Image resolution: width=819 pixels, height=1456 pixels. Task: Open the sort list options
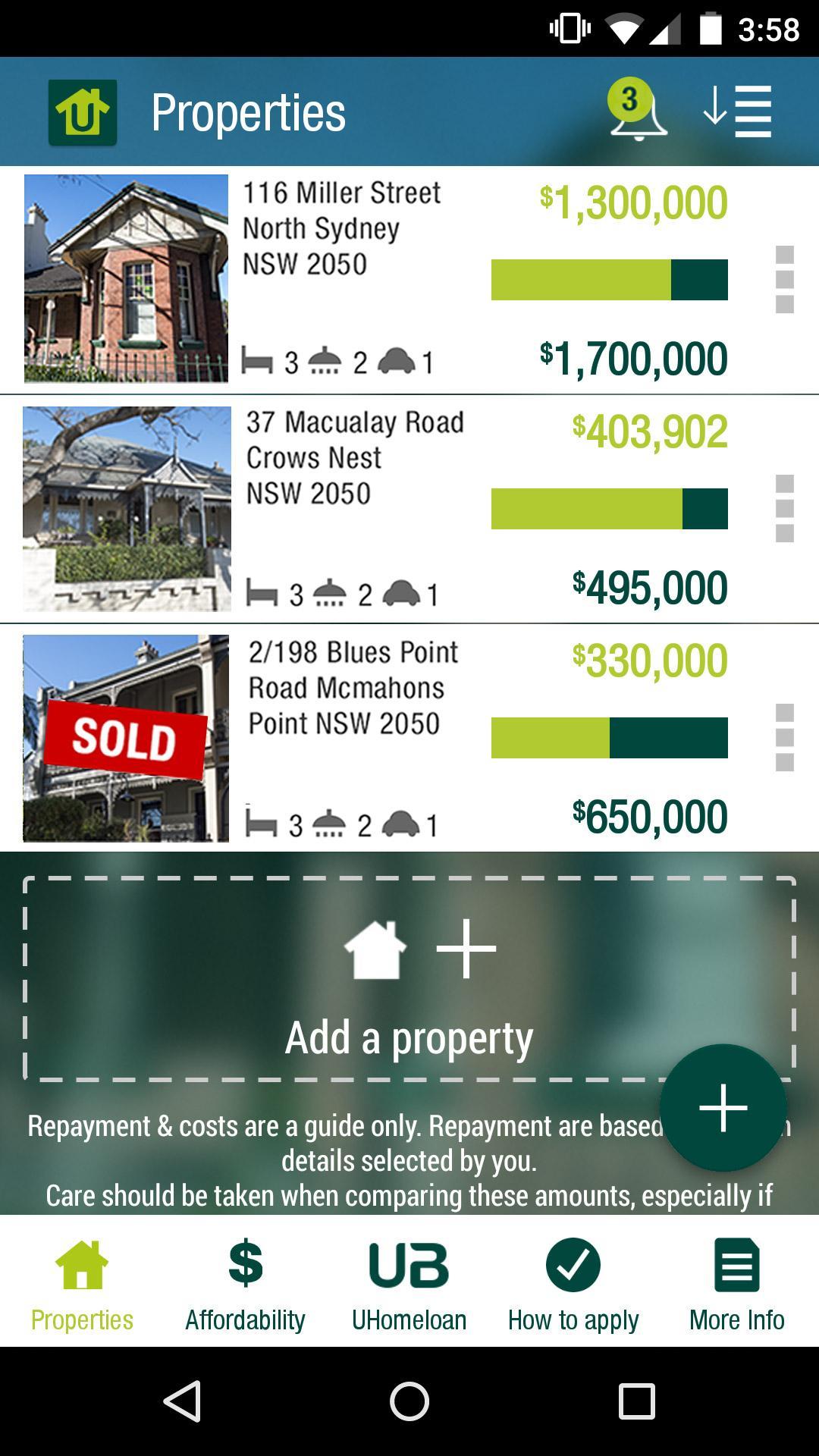tap(737, 111)
